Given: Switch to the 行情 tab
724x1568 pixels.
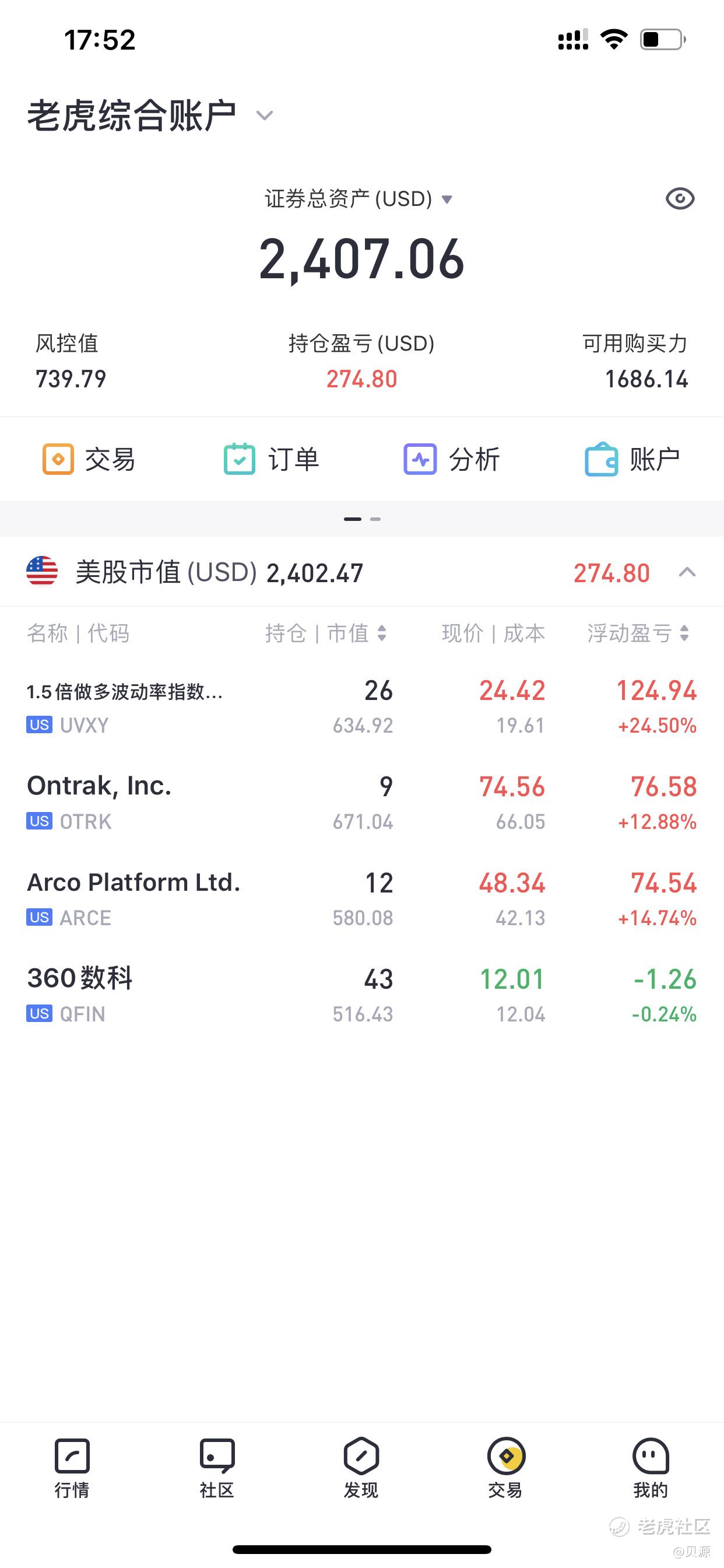Looking at the screenshot, I should [72, 1469].
